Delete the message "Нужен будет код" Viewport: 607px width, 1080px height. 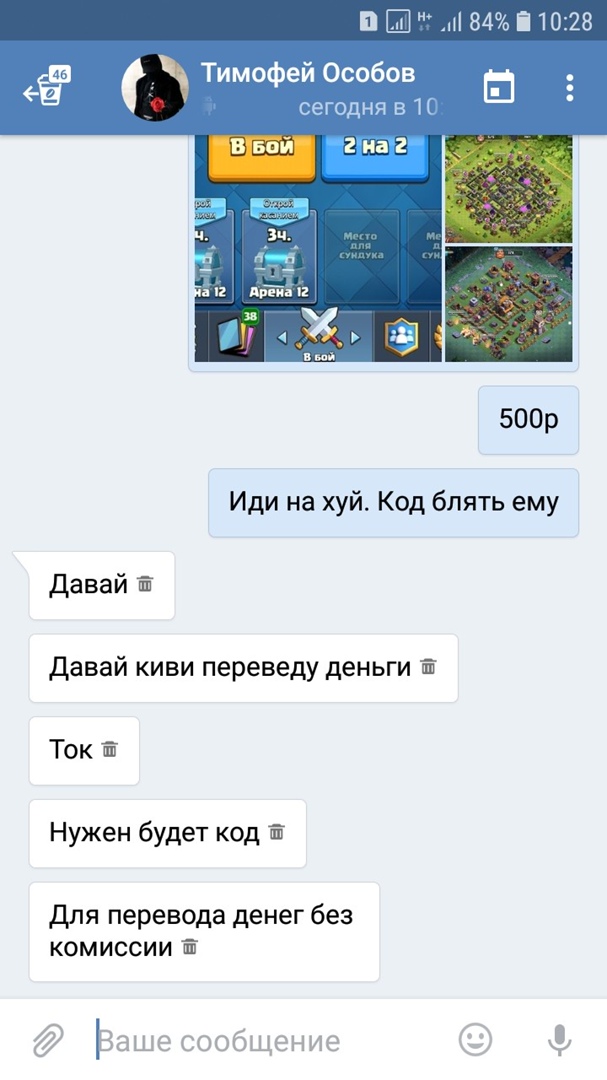(x=277, y=831)
